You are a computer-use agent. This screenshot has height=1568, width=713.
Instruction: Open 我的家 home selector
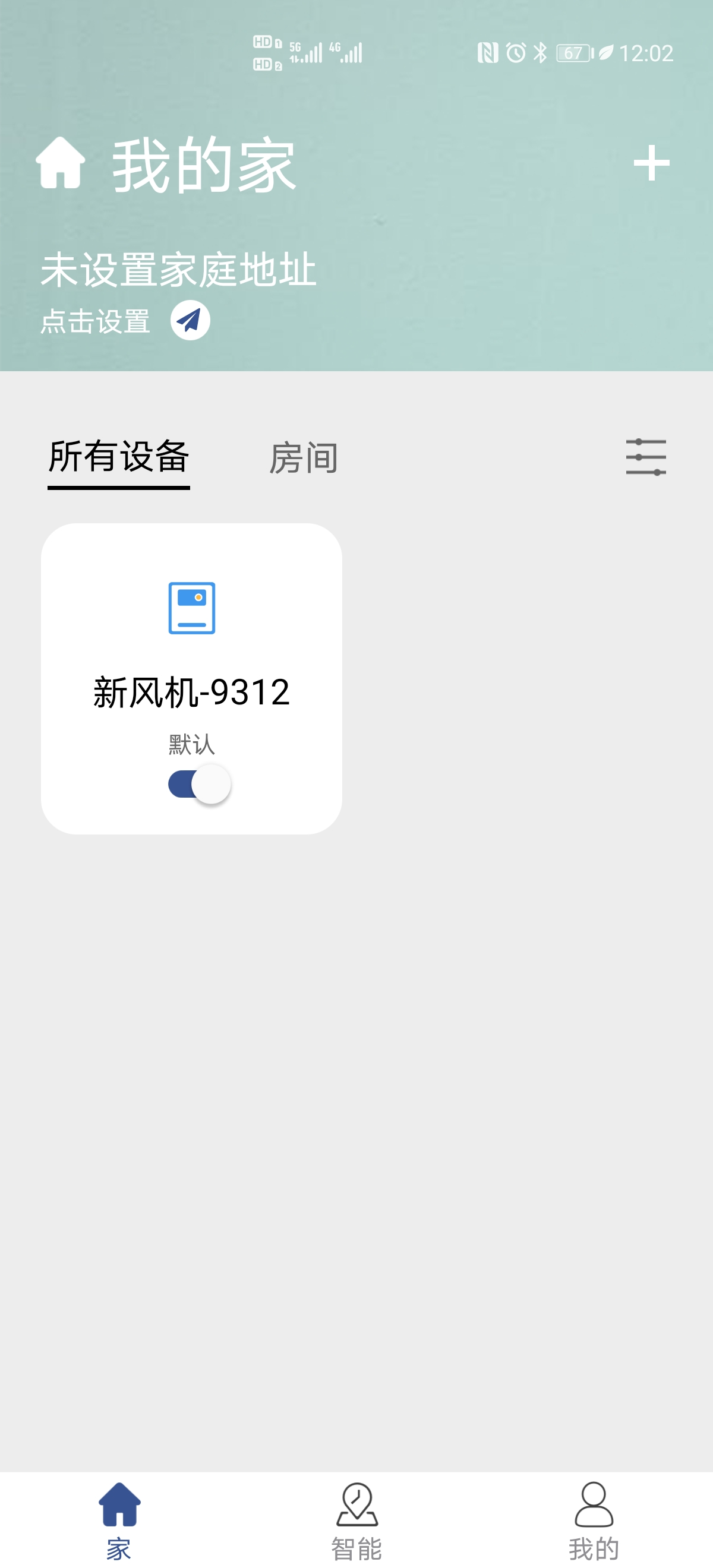(203, 165)
